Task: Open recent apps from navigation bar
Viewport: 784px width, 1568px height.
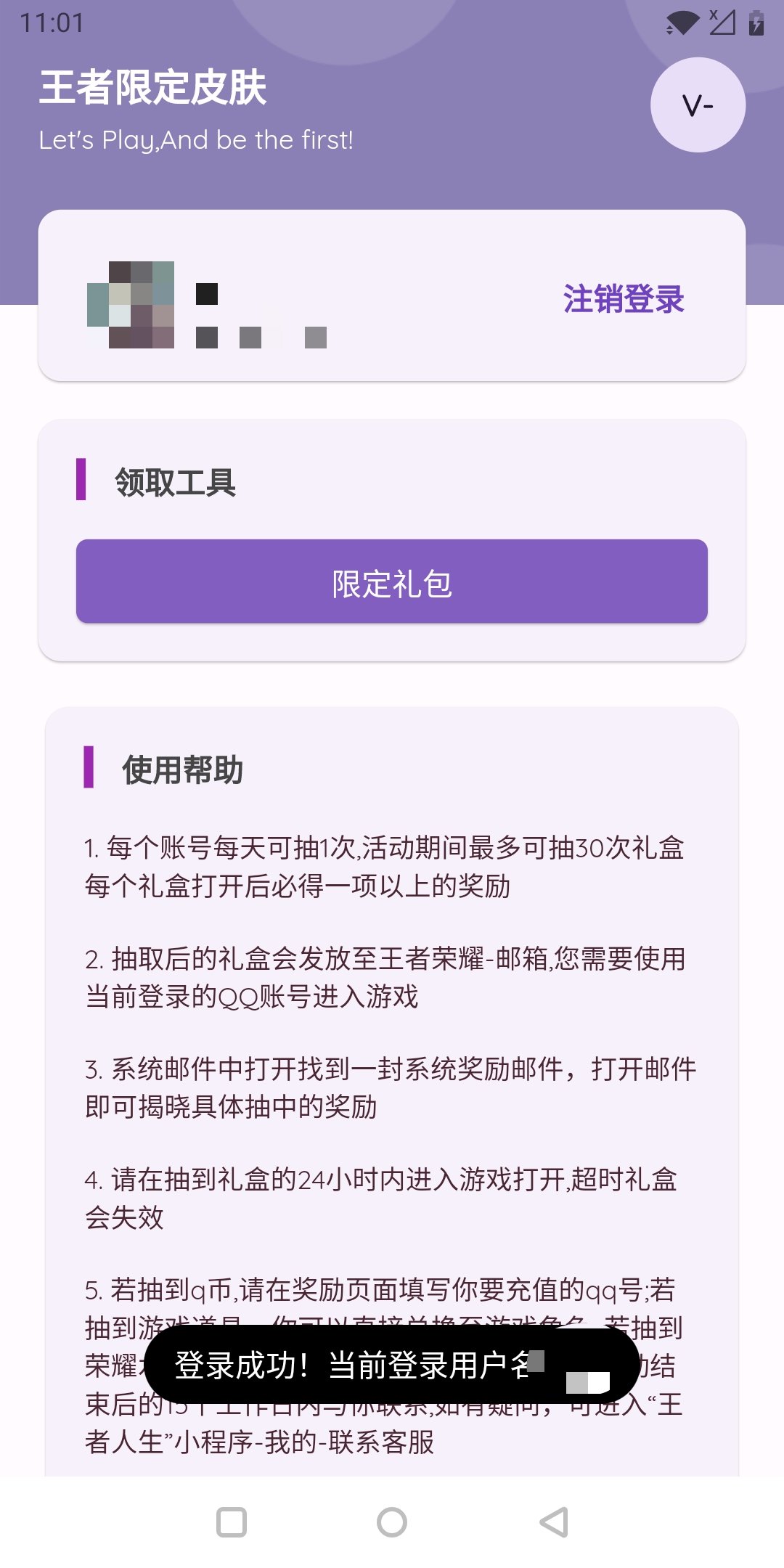Action: click(232, 1522)
